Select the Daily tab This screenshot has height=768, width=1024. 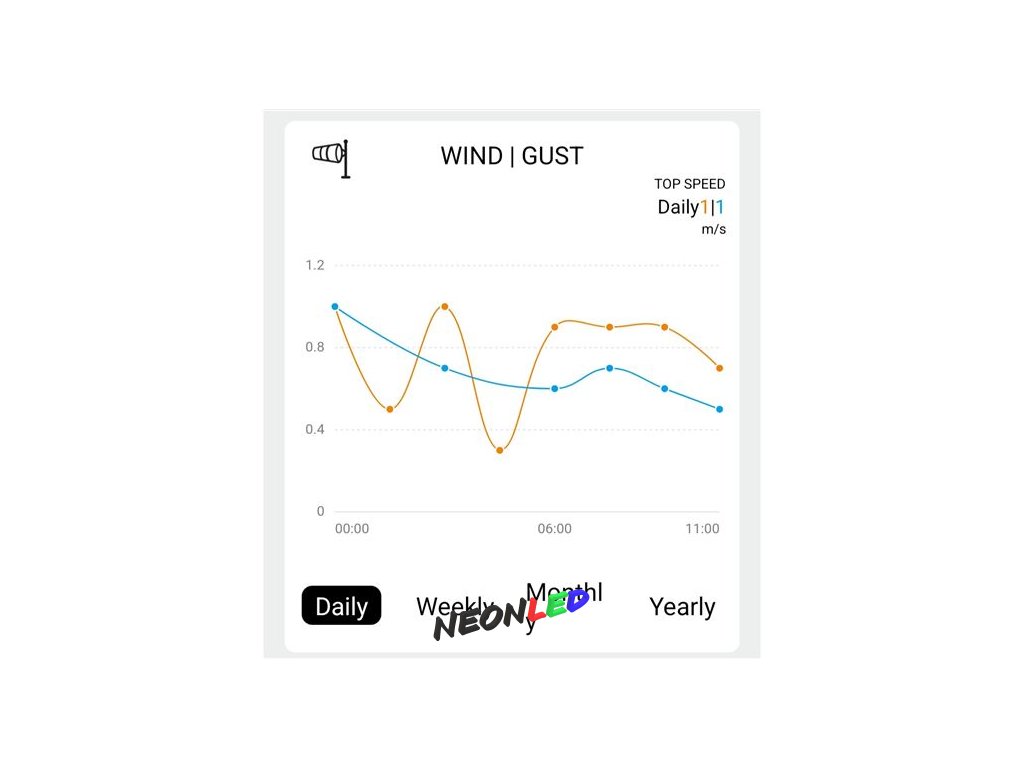pyautogui.click(x=341, y=605)
